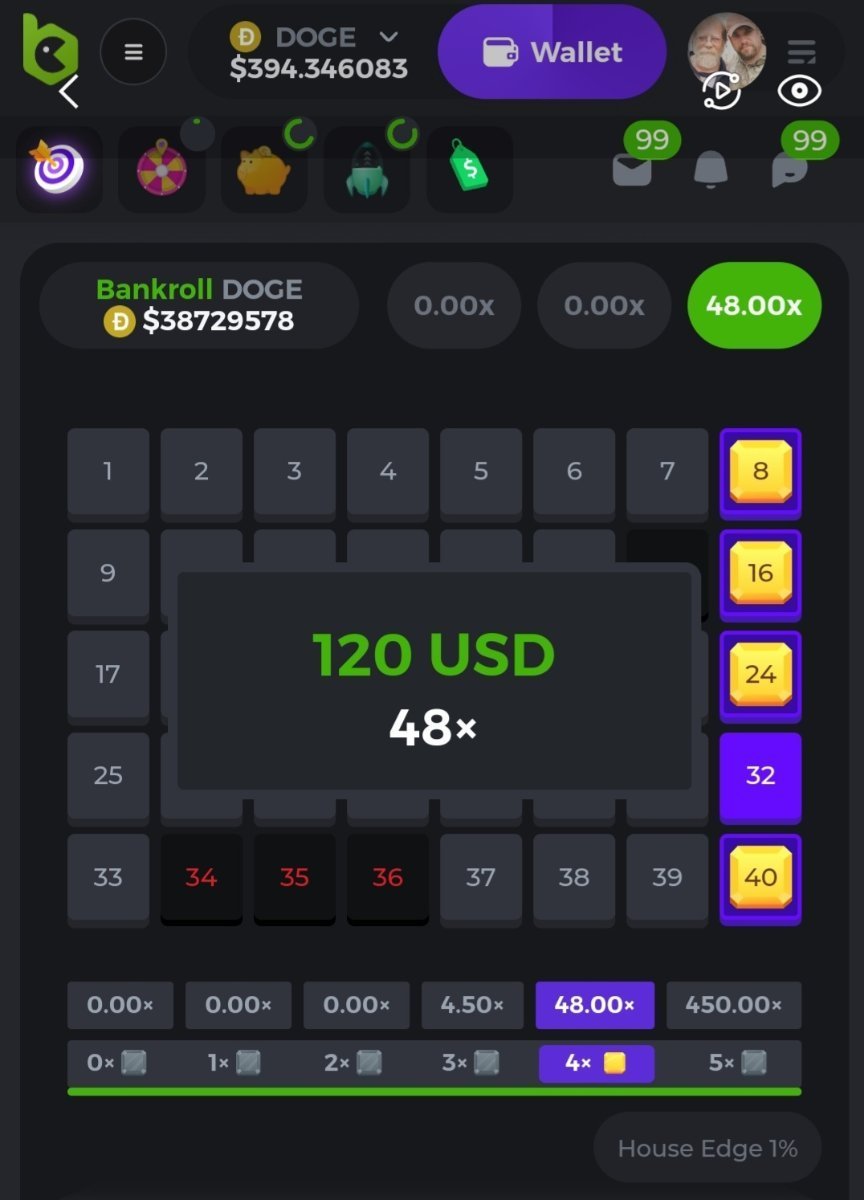Image resolution: width=864 pixels, height=1200 pixels.
Task: Go back with the arrow
Action: click(x=68, y=92)
